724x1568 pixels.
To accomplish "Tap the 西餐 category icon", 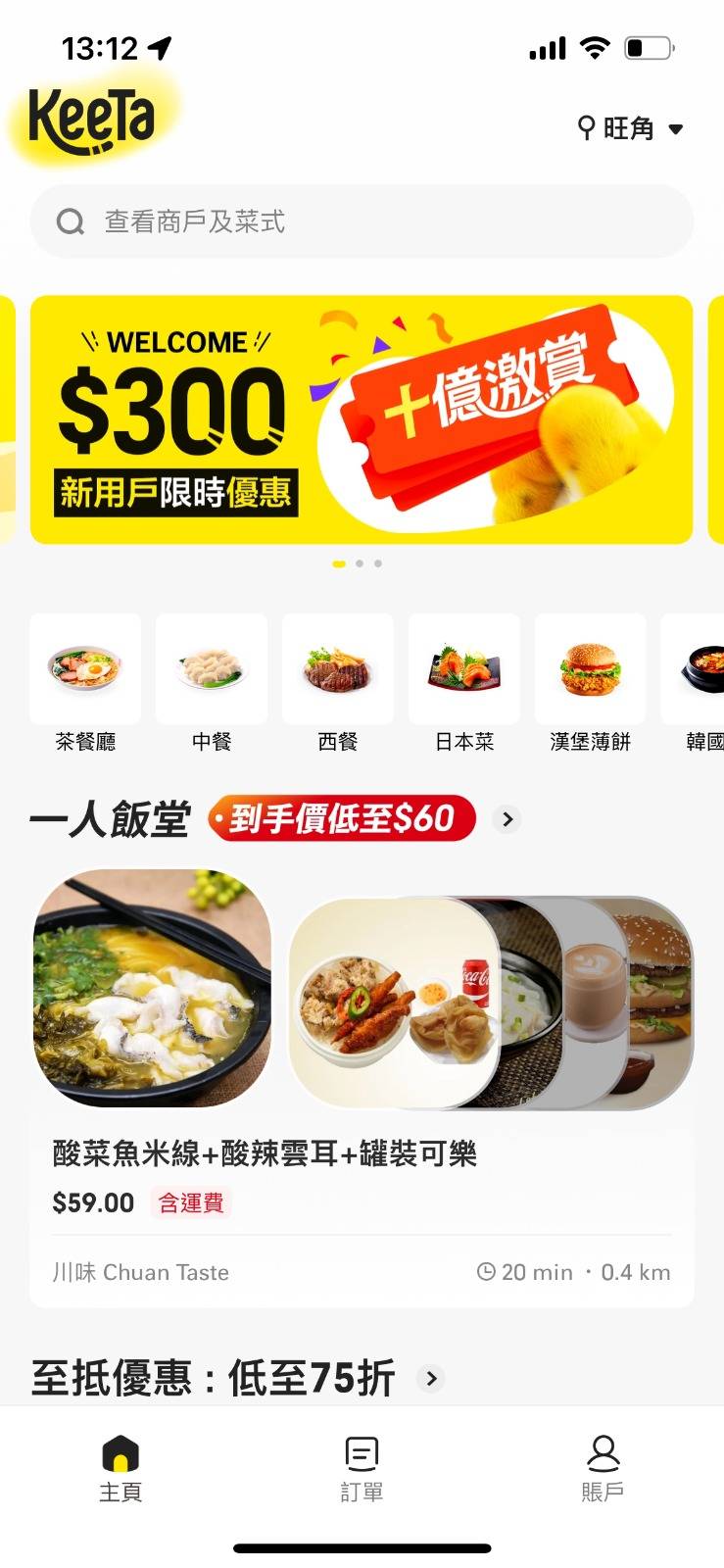I will pyautogui.click(x=337, y=669).
